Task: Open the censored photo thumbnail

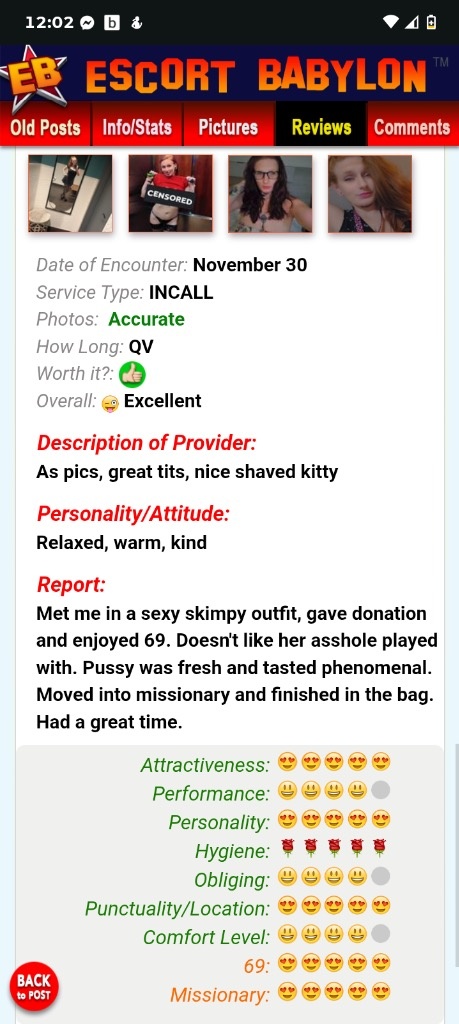Action: 170,193
